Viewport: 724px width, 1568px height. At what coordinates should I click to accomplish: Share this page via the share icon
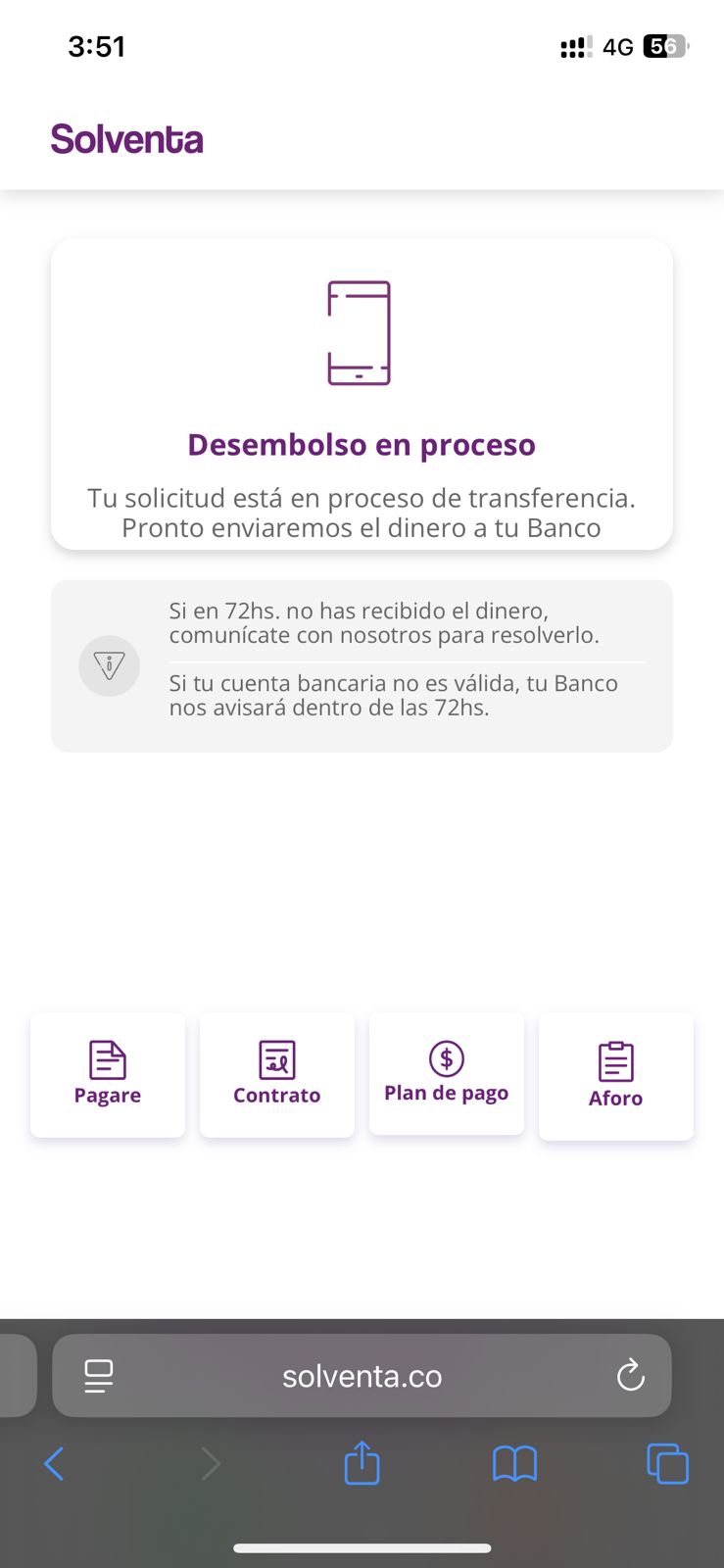click(362, 1463)
